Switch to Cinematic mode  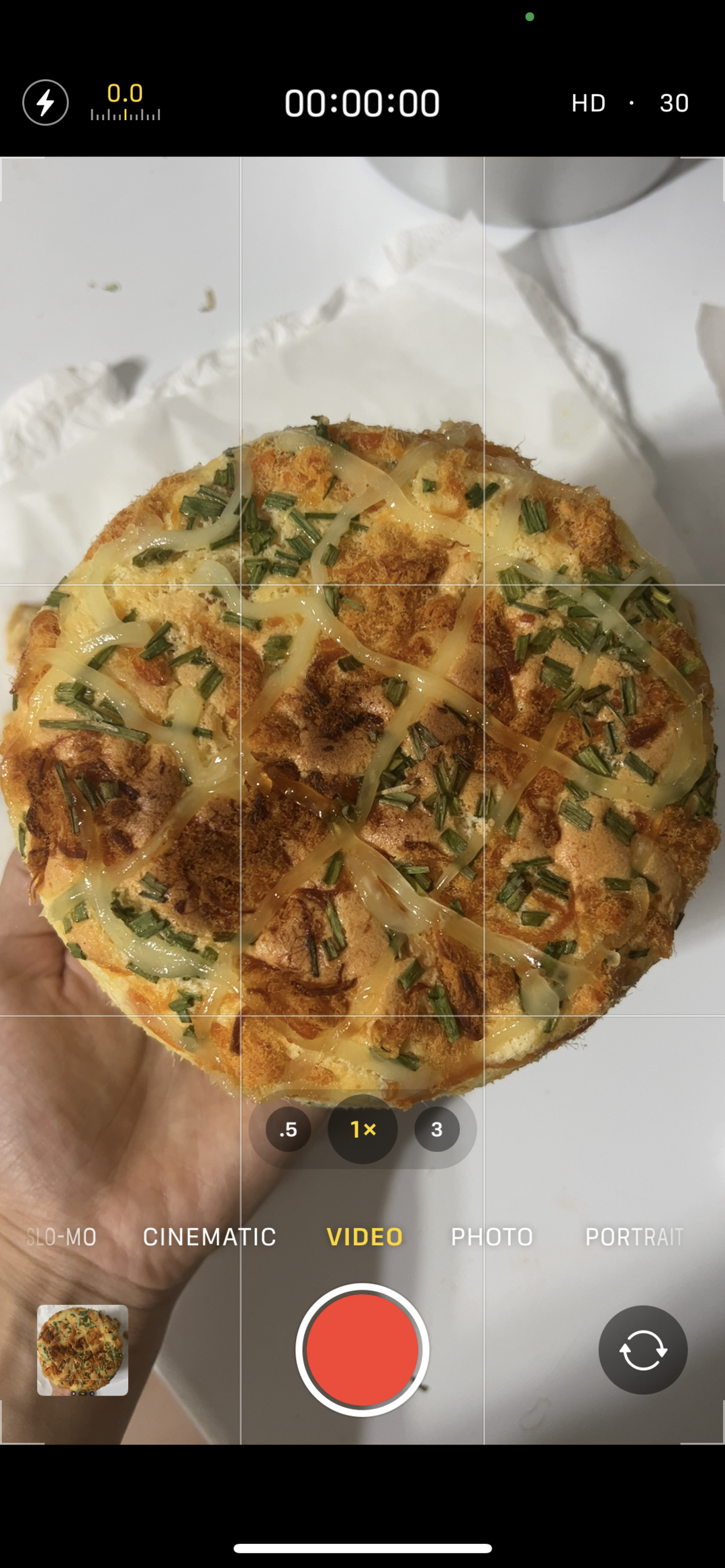click(x=209, y=1237)
